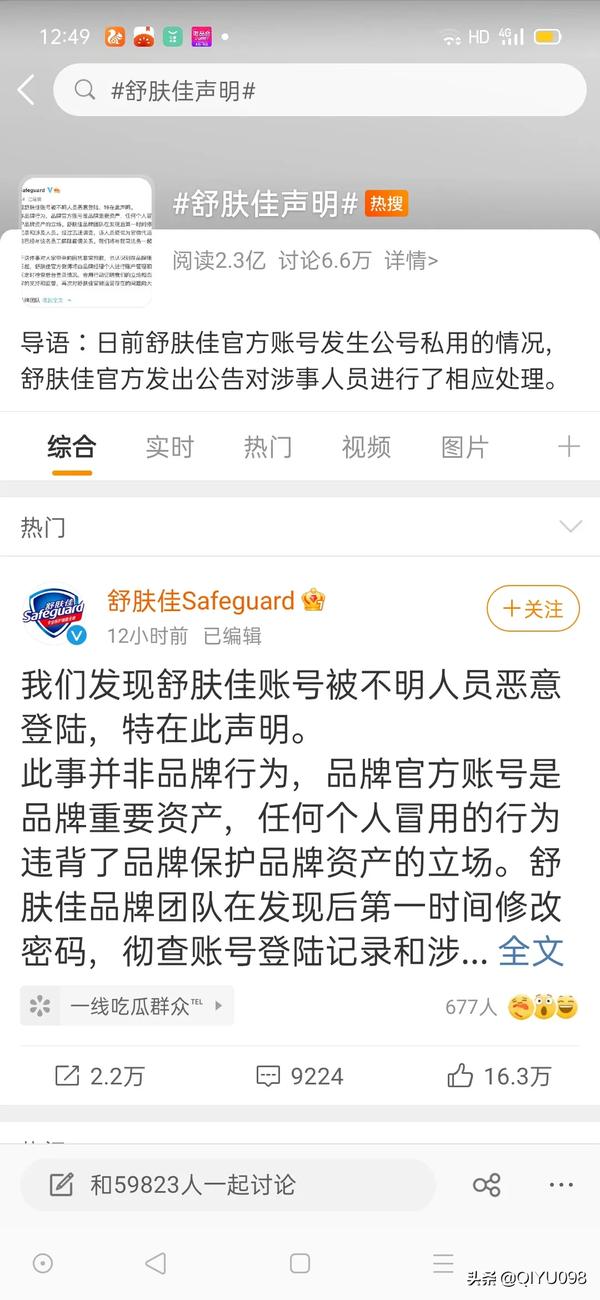The width and height of the screenshot is (600, 1300).
Task: Like the post with 16.3万 likes
Action: pyautogui.click(x=499, y=1076)
